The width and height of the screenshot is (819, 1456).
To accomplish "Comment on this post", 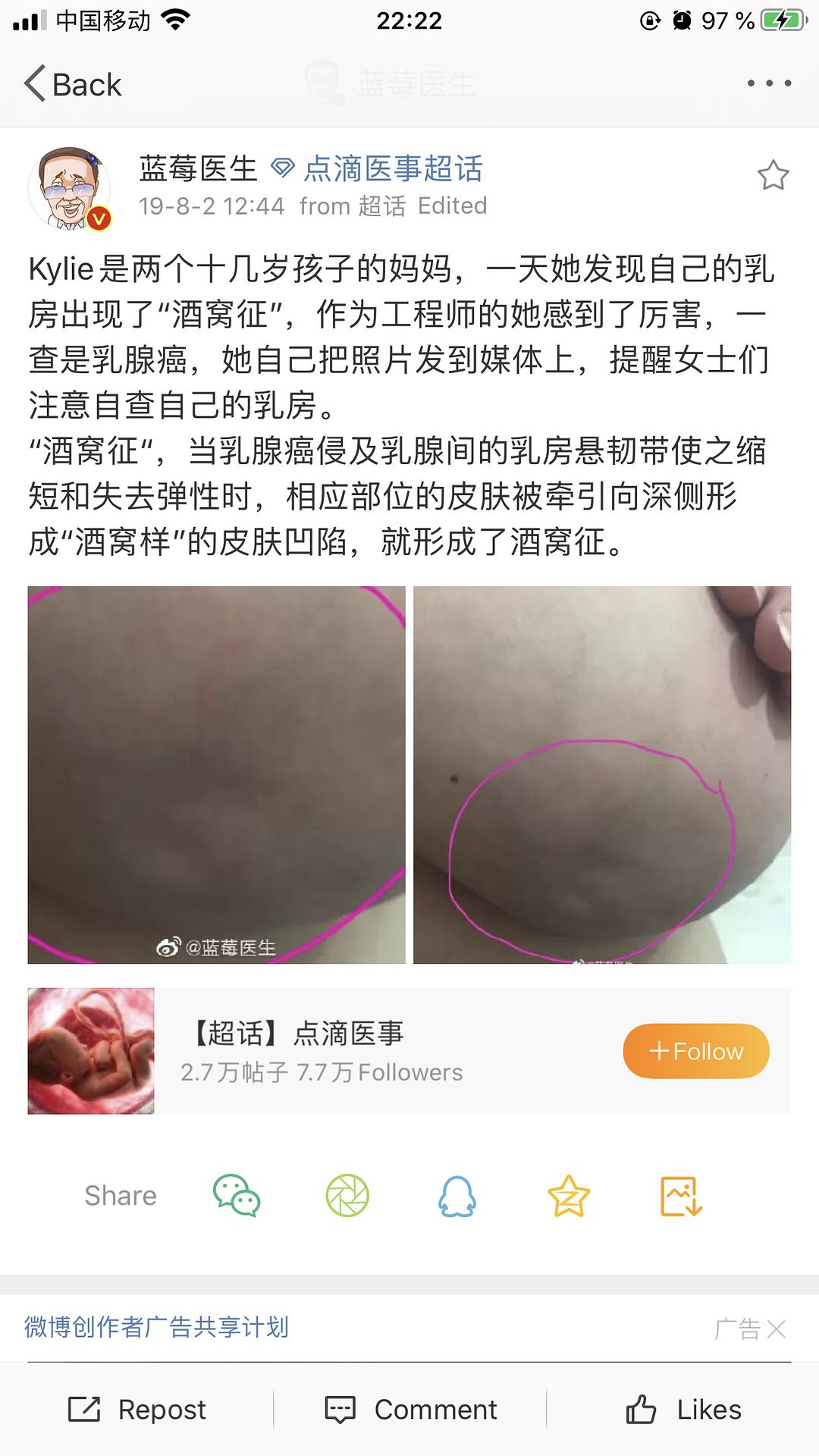I will point(410,1410).
